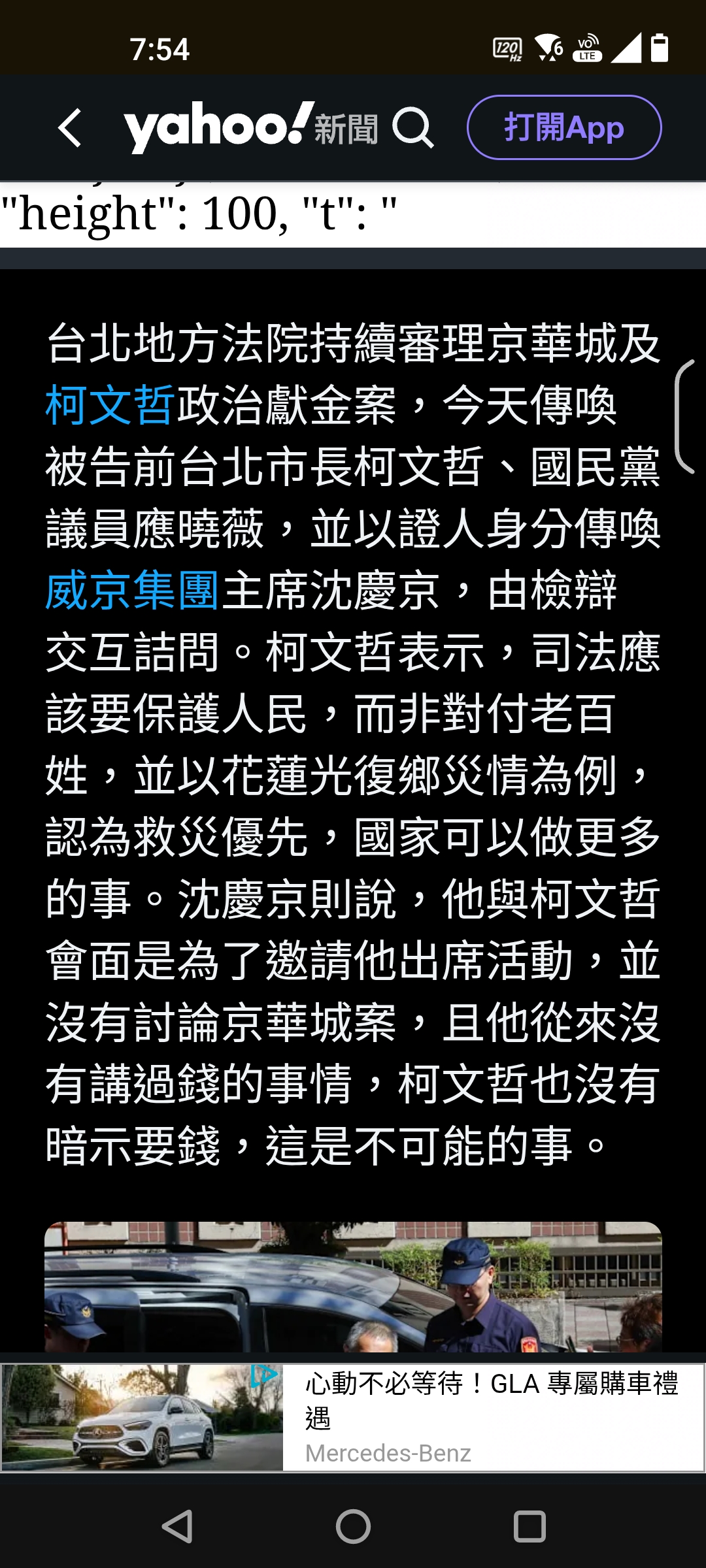The image size is (706, 1568).
Task: Go to the Yahoo新聞 homepage via logo
Action: [x=251, y=127]
